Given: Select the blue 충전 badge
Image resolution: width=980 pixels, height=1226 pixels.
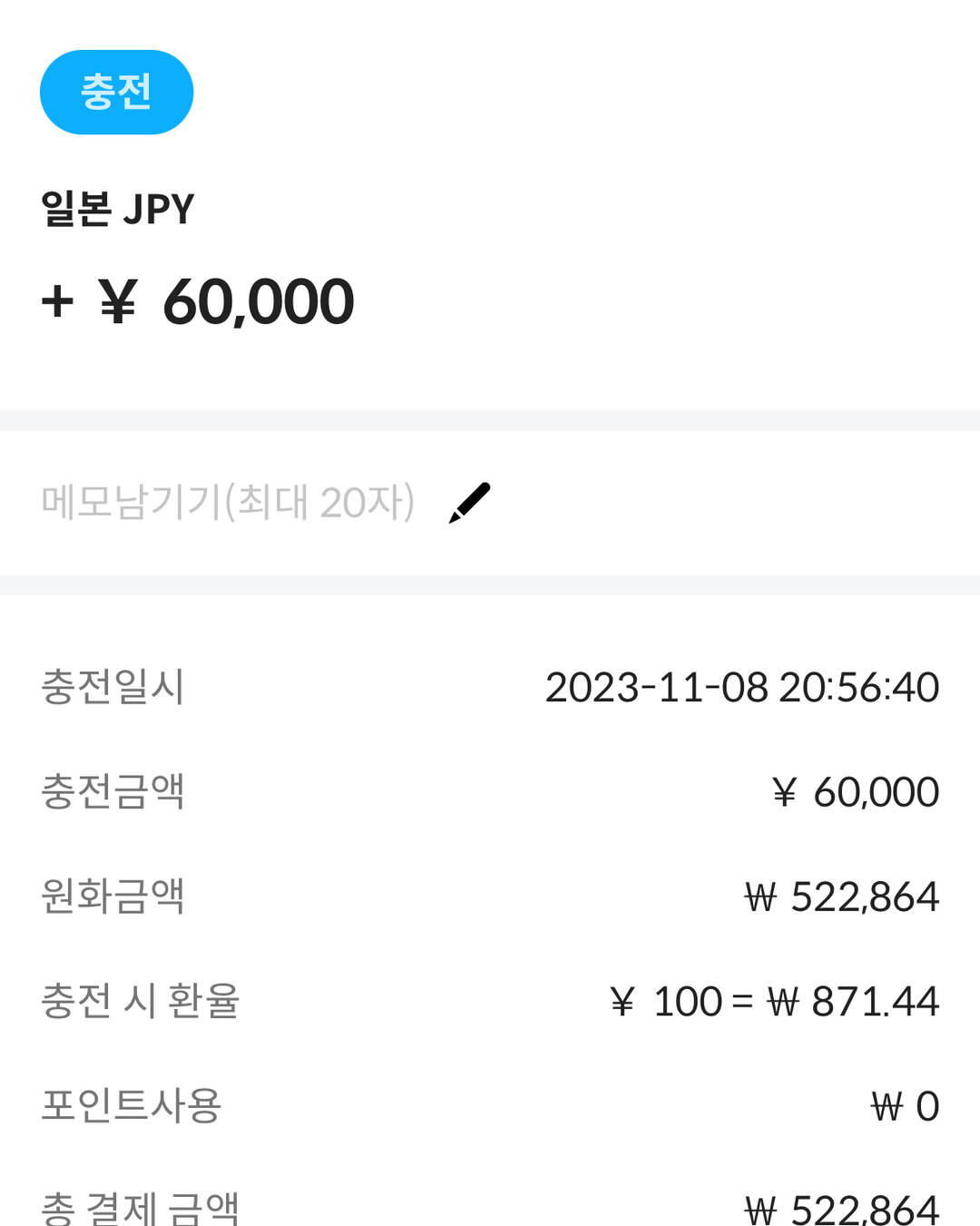Looking at the screenshot, I should (116, 92).
